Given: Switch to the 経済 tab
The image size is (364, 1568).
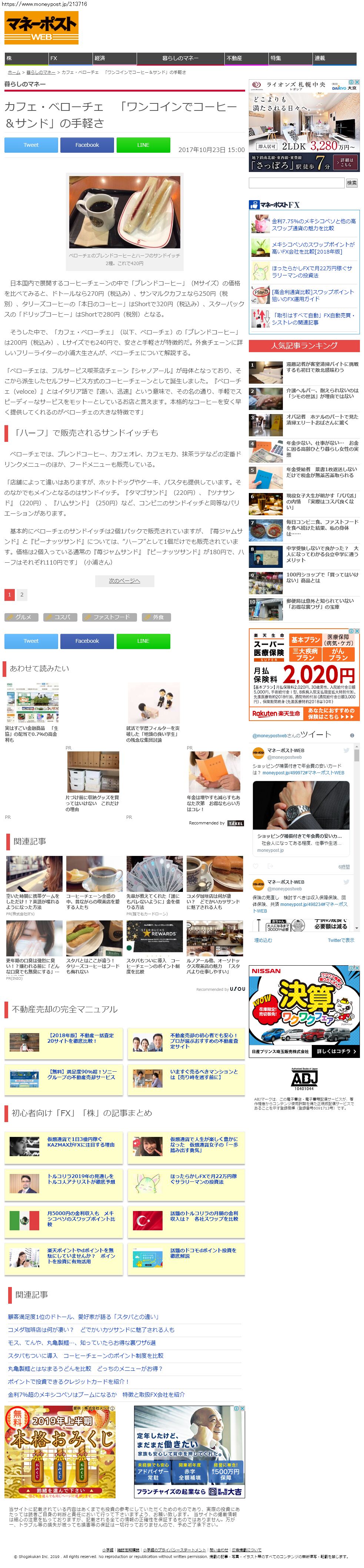Looking at the screenshot, I should tap(114, 59).
